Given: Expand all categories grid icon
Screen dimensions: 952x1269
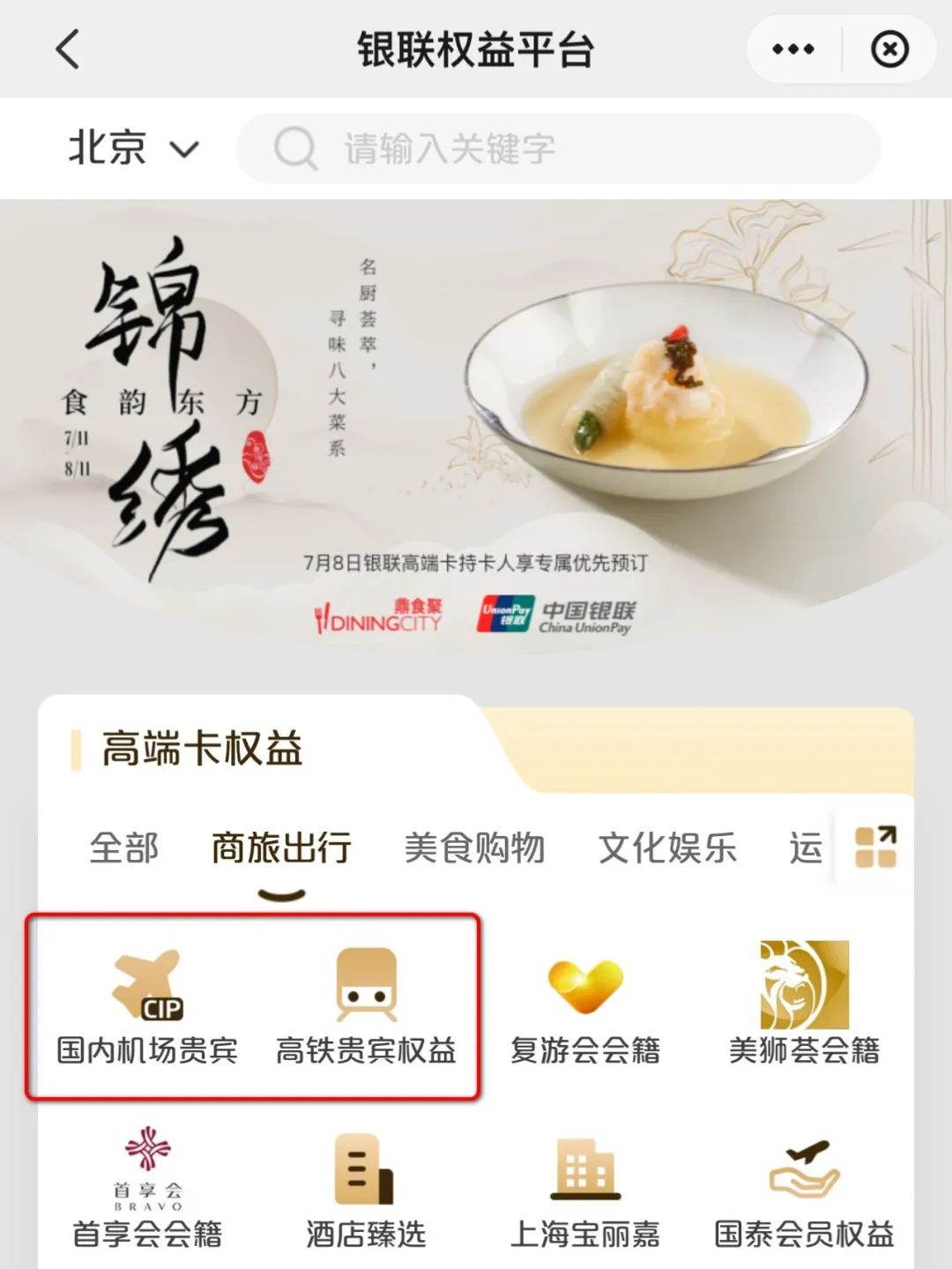Looking at the screenshot, I should click(x=875, y=847).
